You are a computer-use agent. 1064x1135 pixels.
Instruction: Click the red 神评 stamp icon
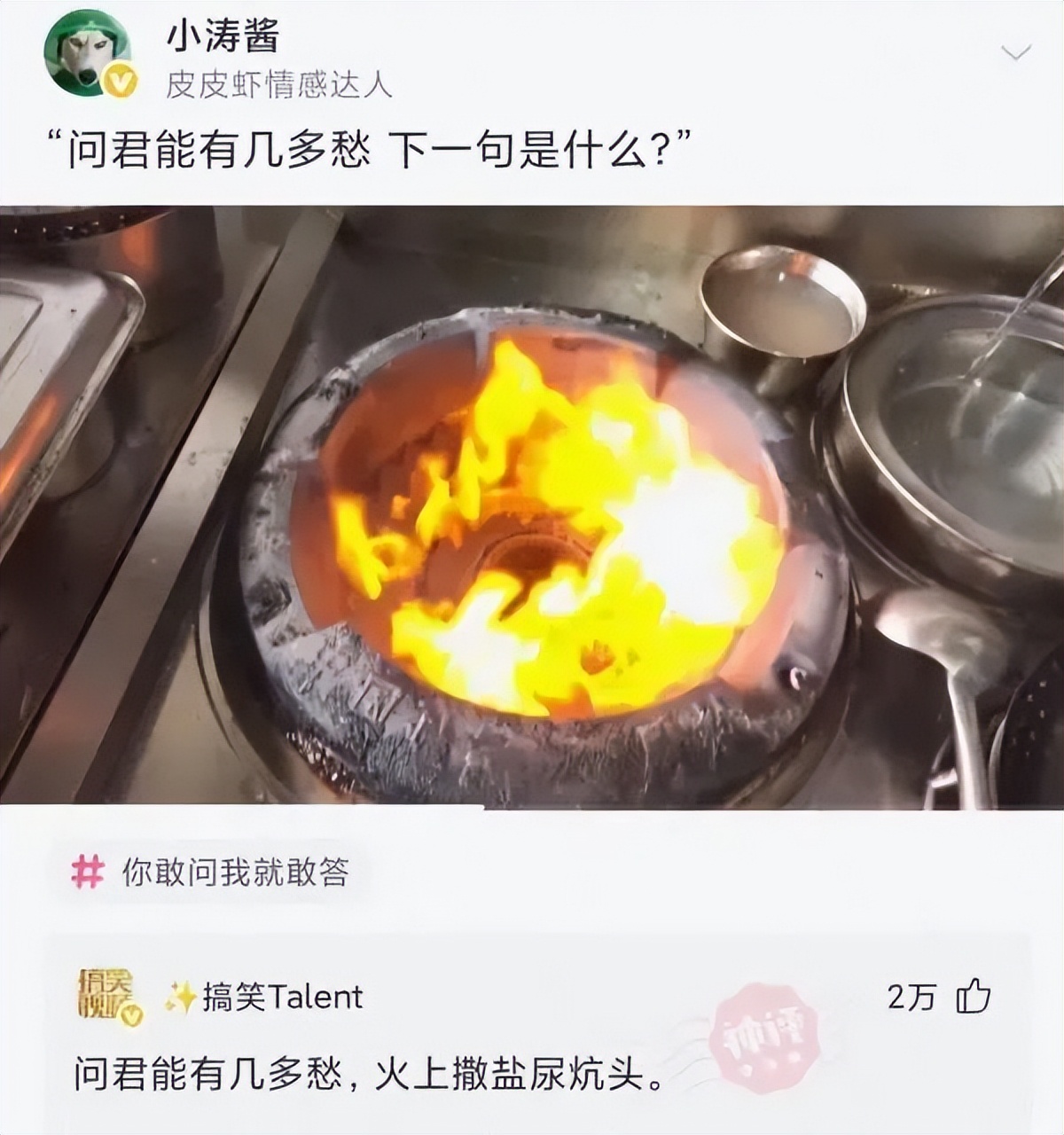click(x=764, y=1037)
